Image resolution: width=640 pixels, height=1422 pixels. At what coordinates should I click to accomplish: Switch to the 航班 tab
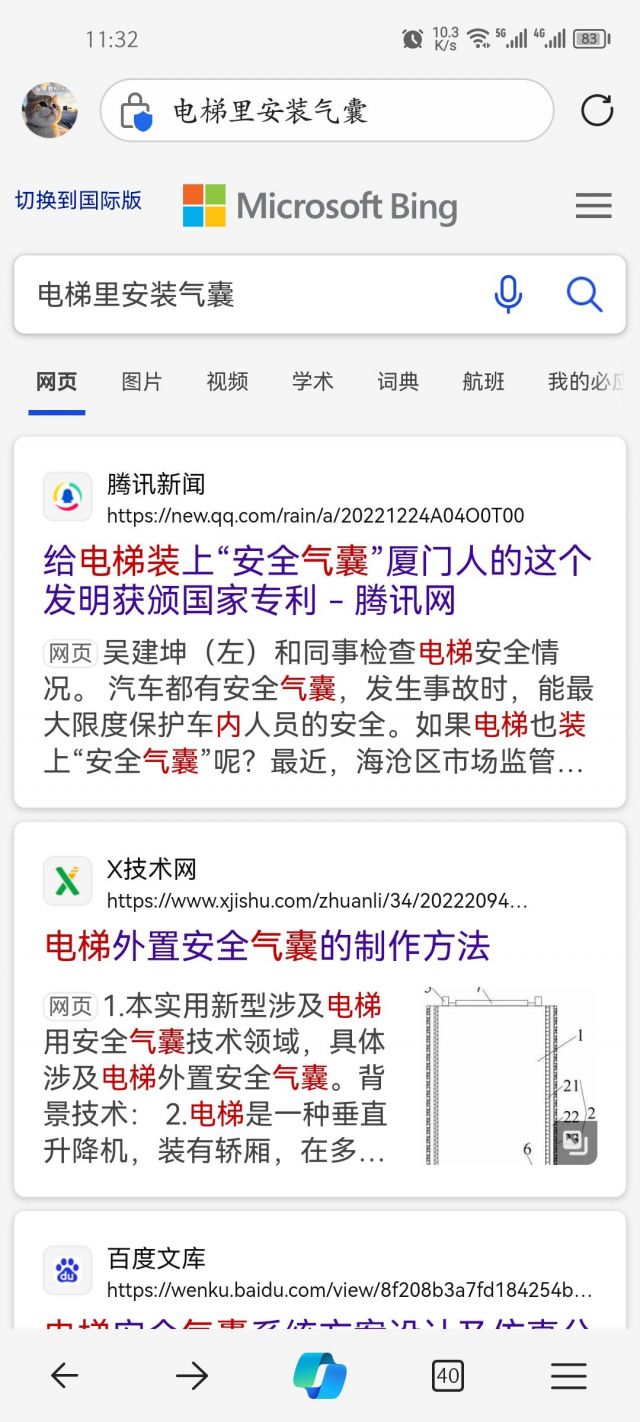click(x=483, y=381)
